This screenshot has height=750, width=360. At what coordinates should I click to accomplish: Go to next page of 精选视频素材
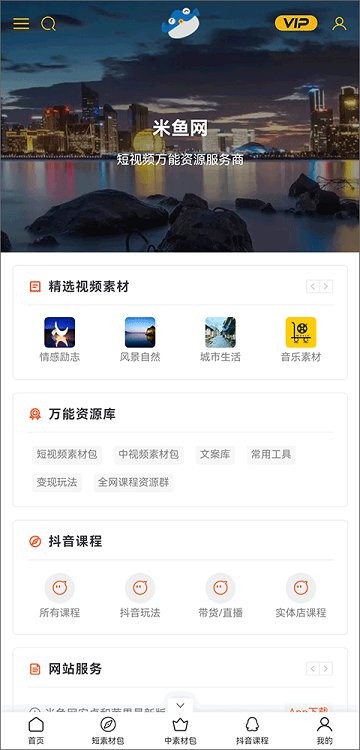point(326,287)
